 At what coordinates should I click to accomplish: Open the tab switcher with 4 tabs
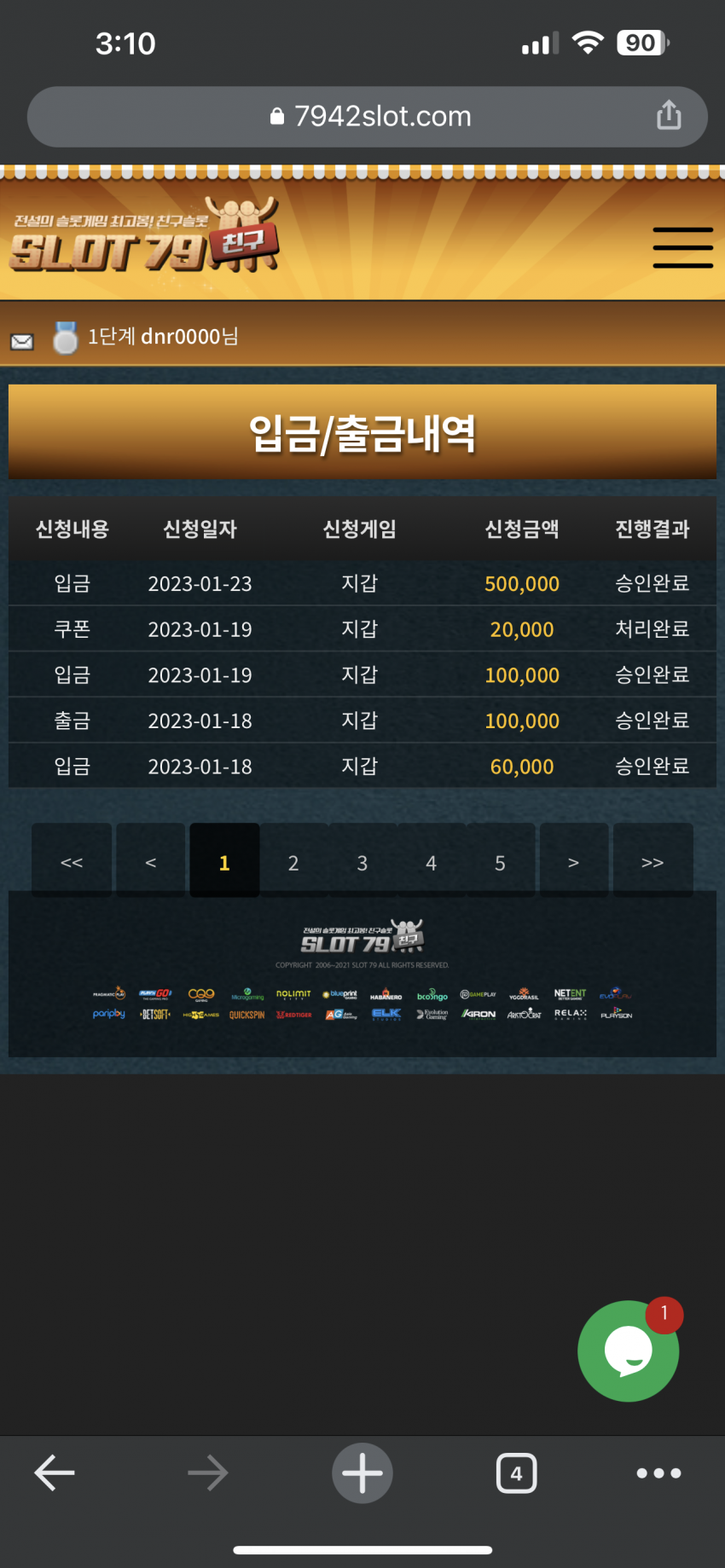516,1473
